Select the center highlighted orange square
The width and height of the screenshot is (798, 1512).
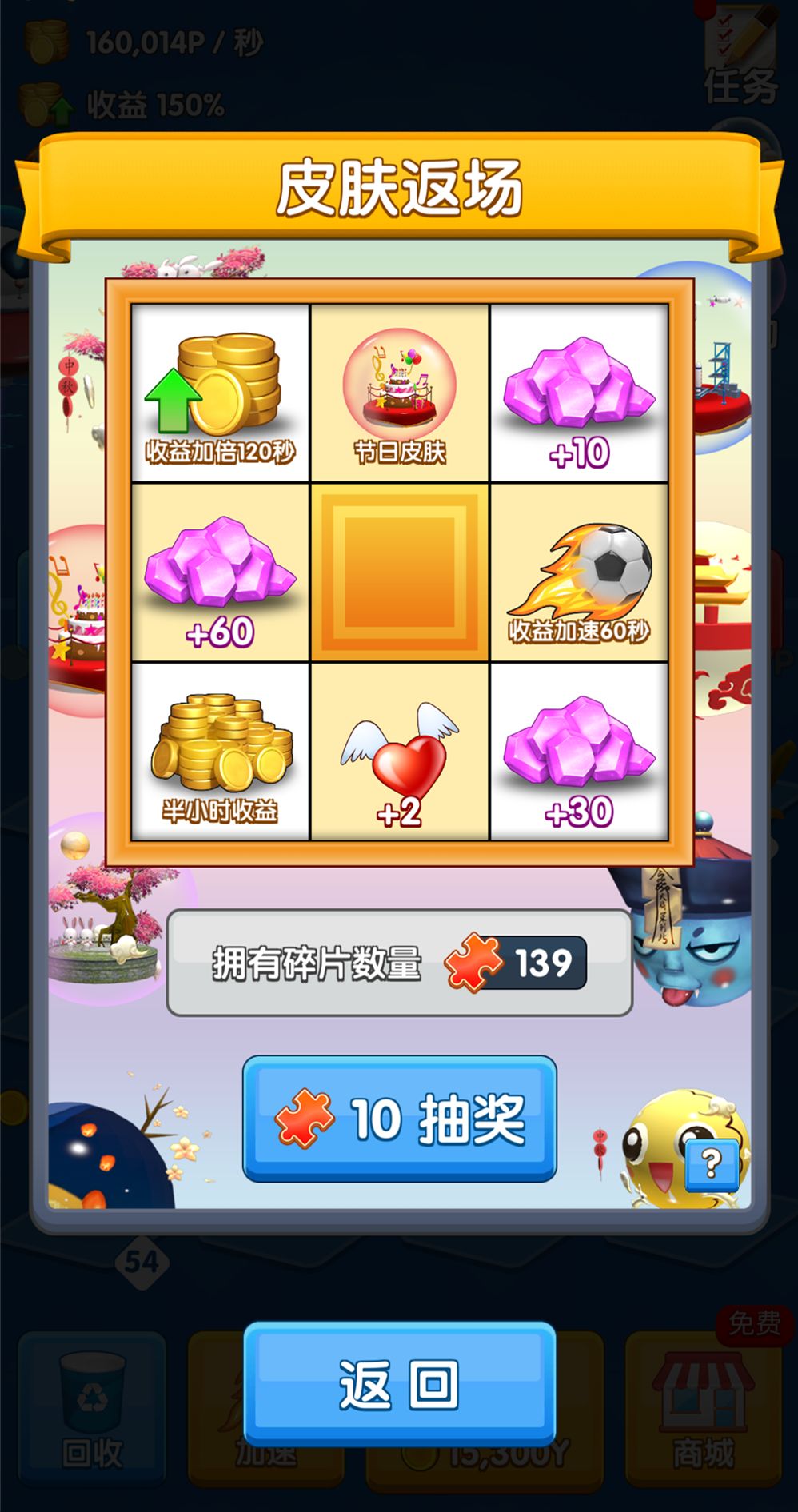pos(399,574)
